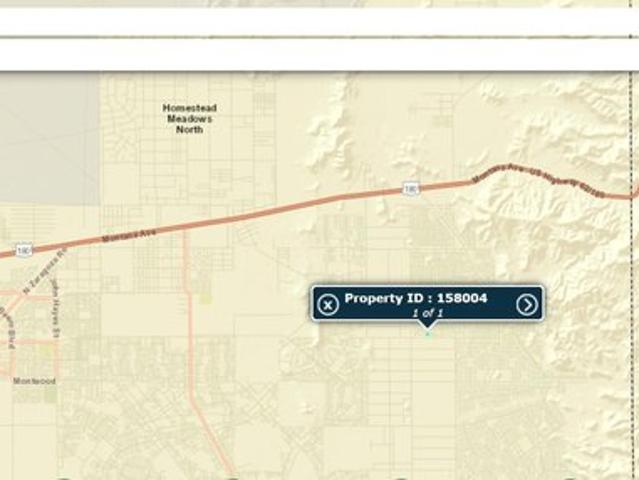
Task: Open Property ID 158004 details
Action: (x=416, y=298)
